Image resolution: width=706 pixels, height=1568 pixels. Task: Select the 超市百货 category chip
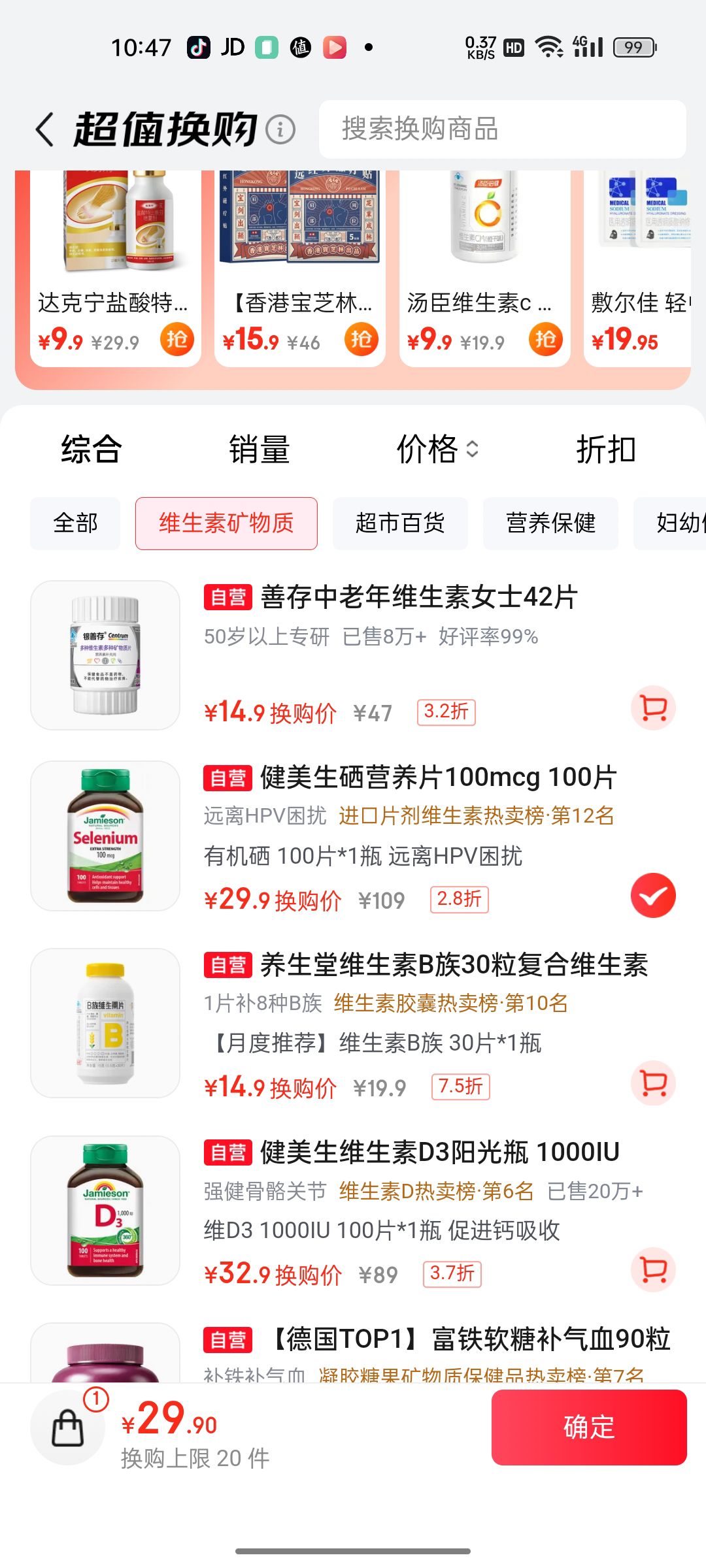pyautogui.click(x=400, y=523)
